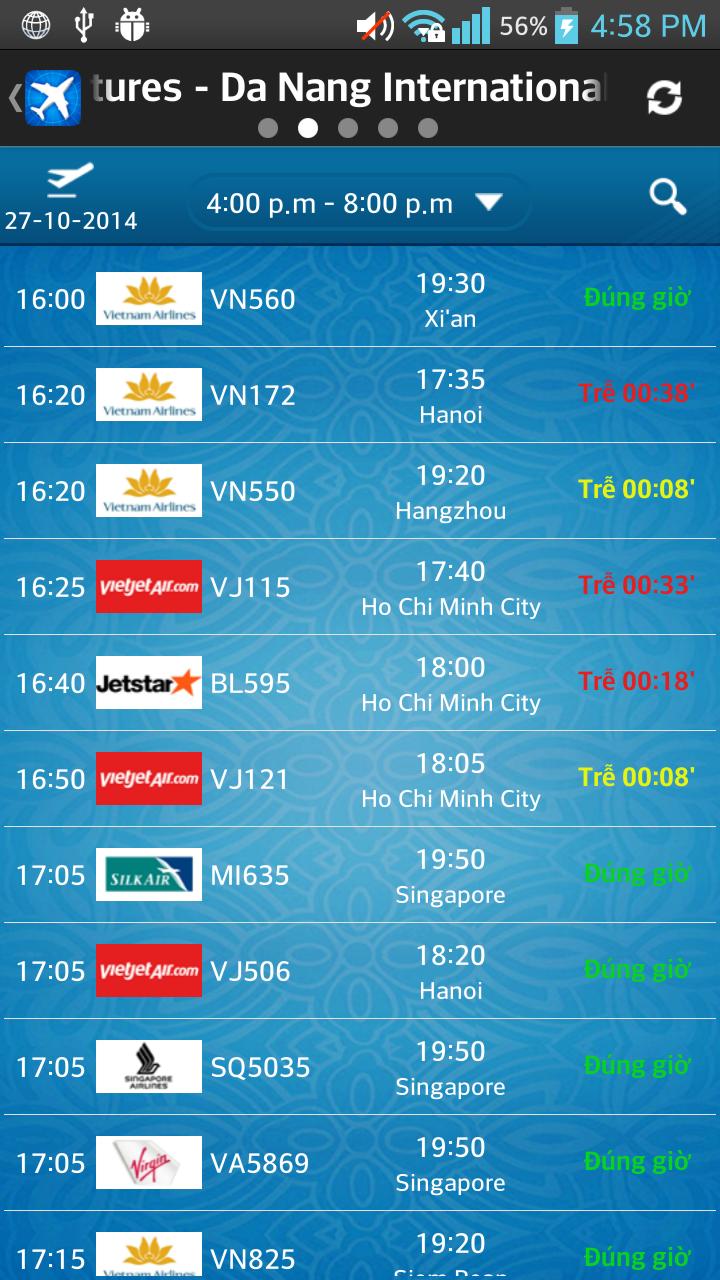
Task: Click the SilkAir logo next to MI635
Action: point(148,875)
